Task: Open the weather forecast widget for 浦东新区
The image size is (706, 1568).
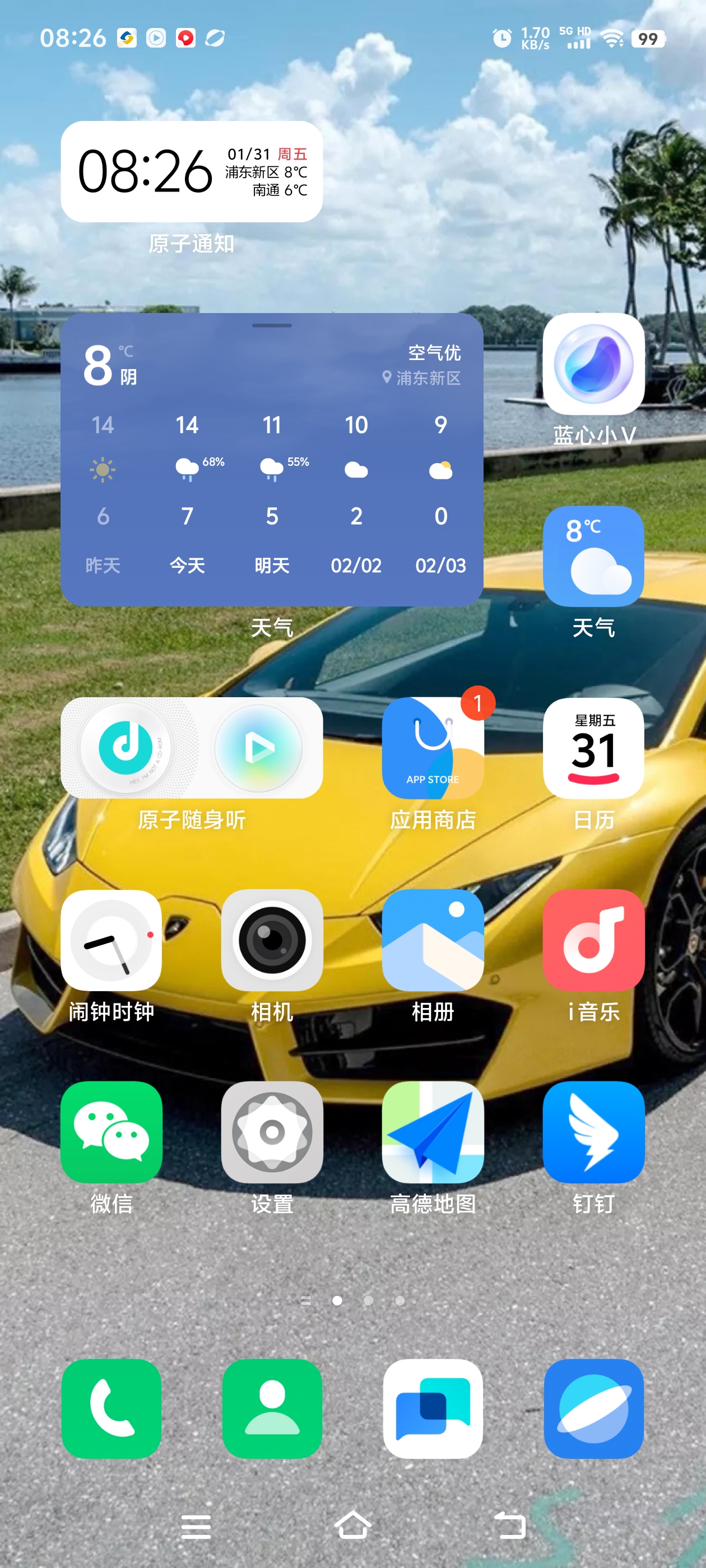Action: pyautogui.click(x=272, y=460)
